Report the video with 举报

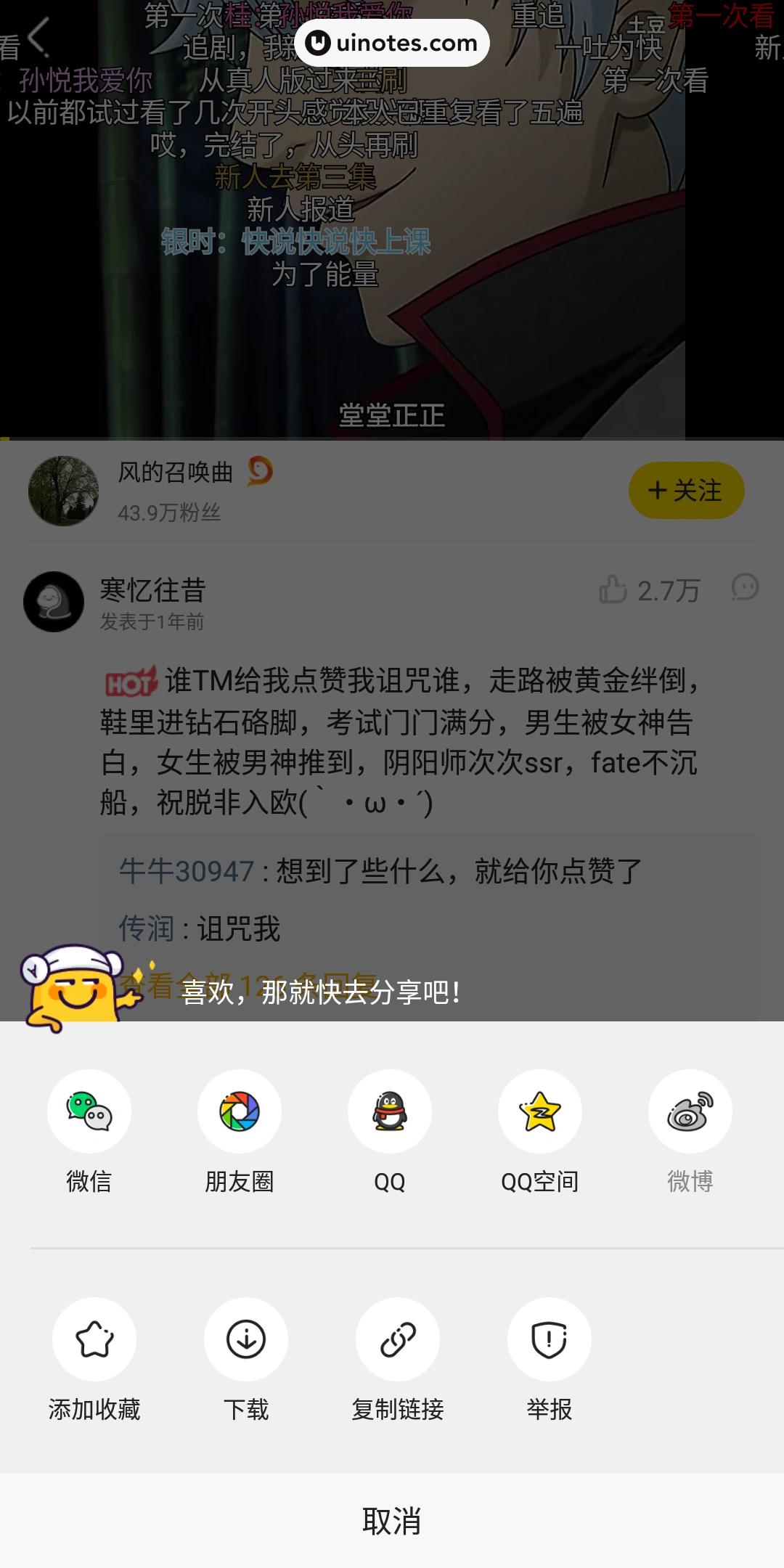click(550, 1339)
